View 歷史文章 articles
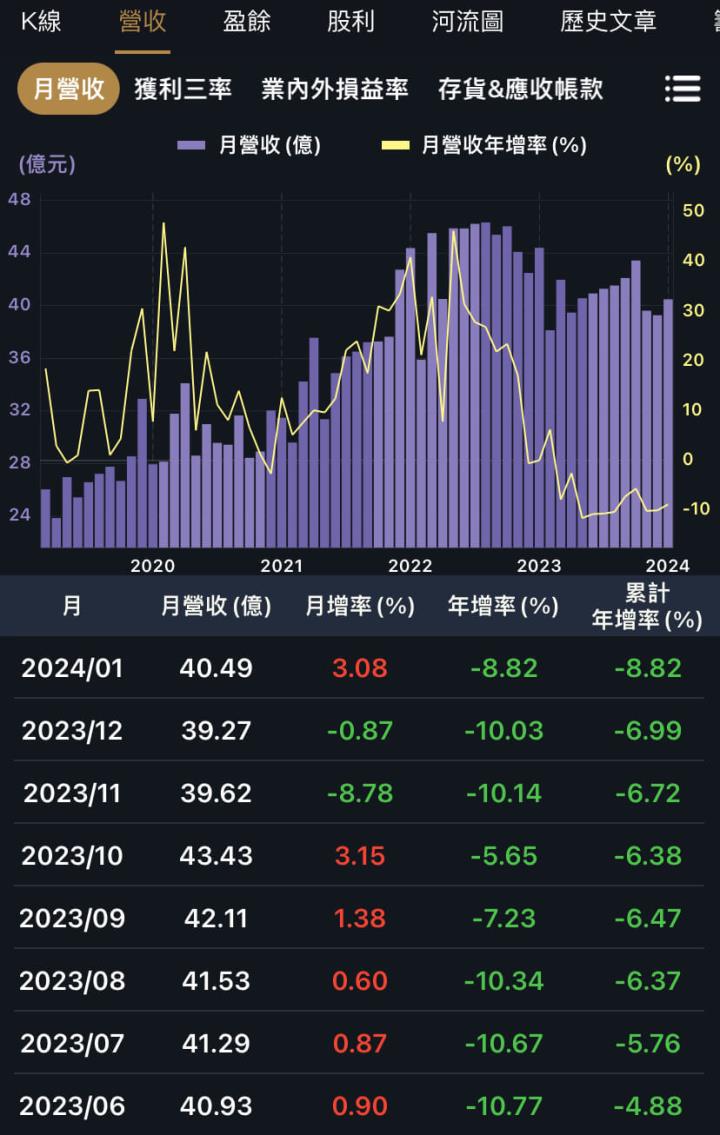720x1135 pixels. click(x=607, y=21)
